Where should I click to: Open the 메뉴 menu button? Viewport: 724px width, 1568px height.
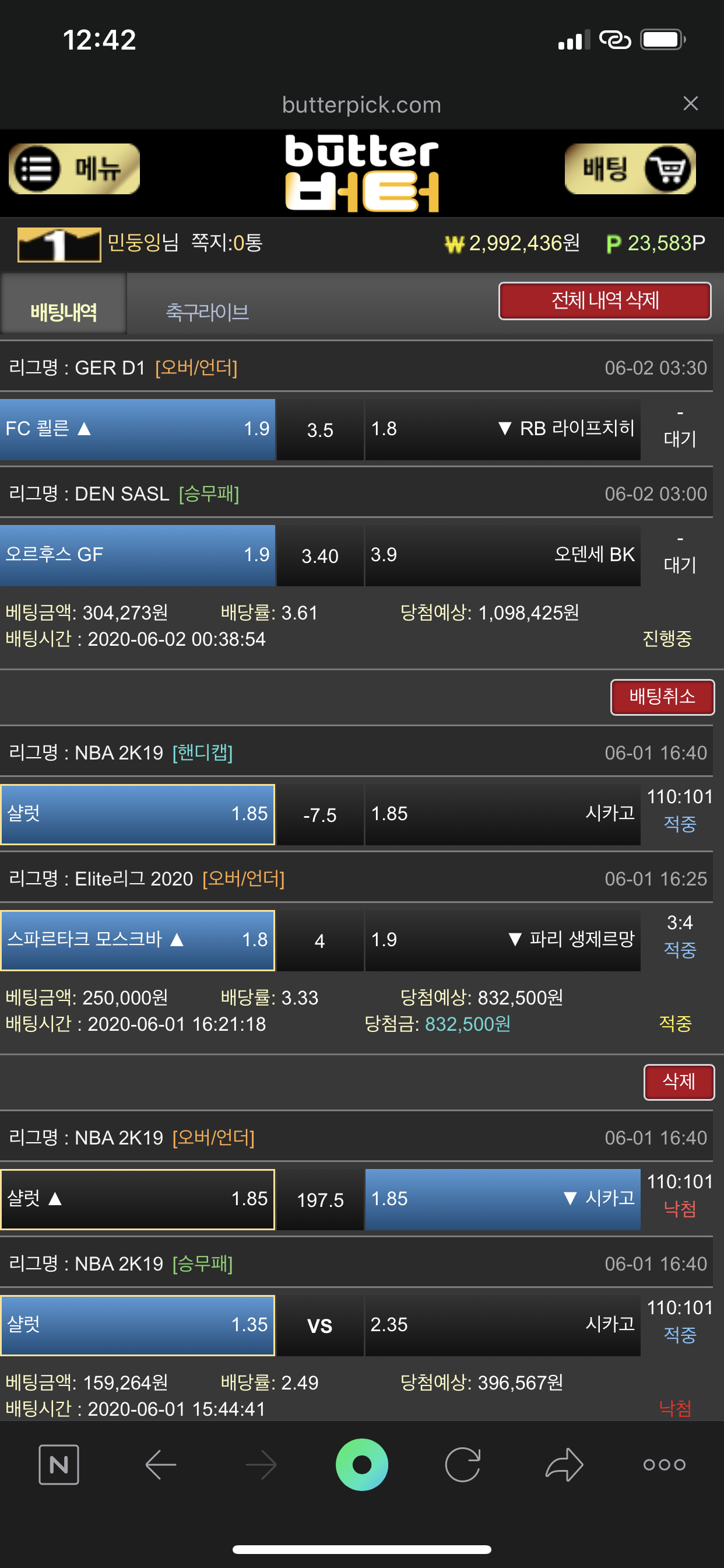(73, 169)
